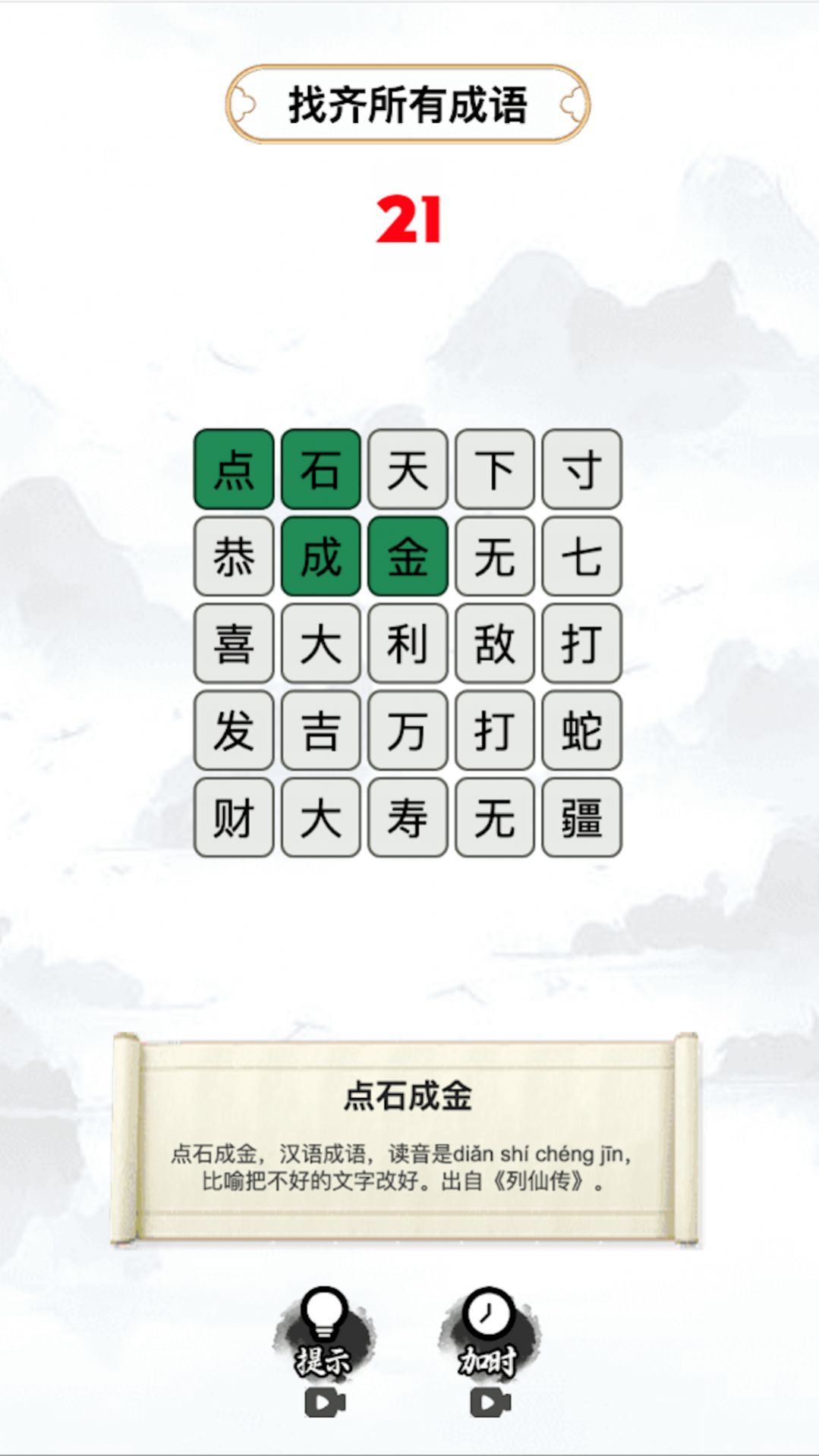Choose the 发 tile

tap(234, 731)
